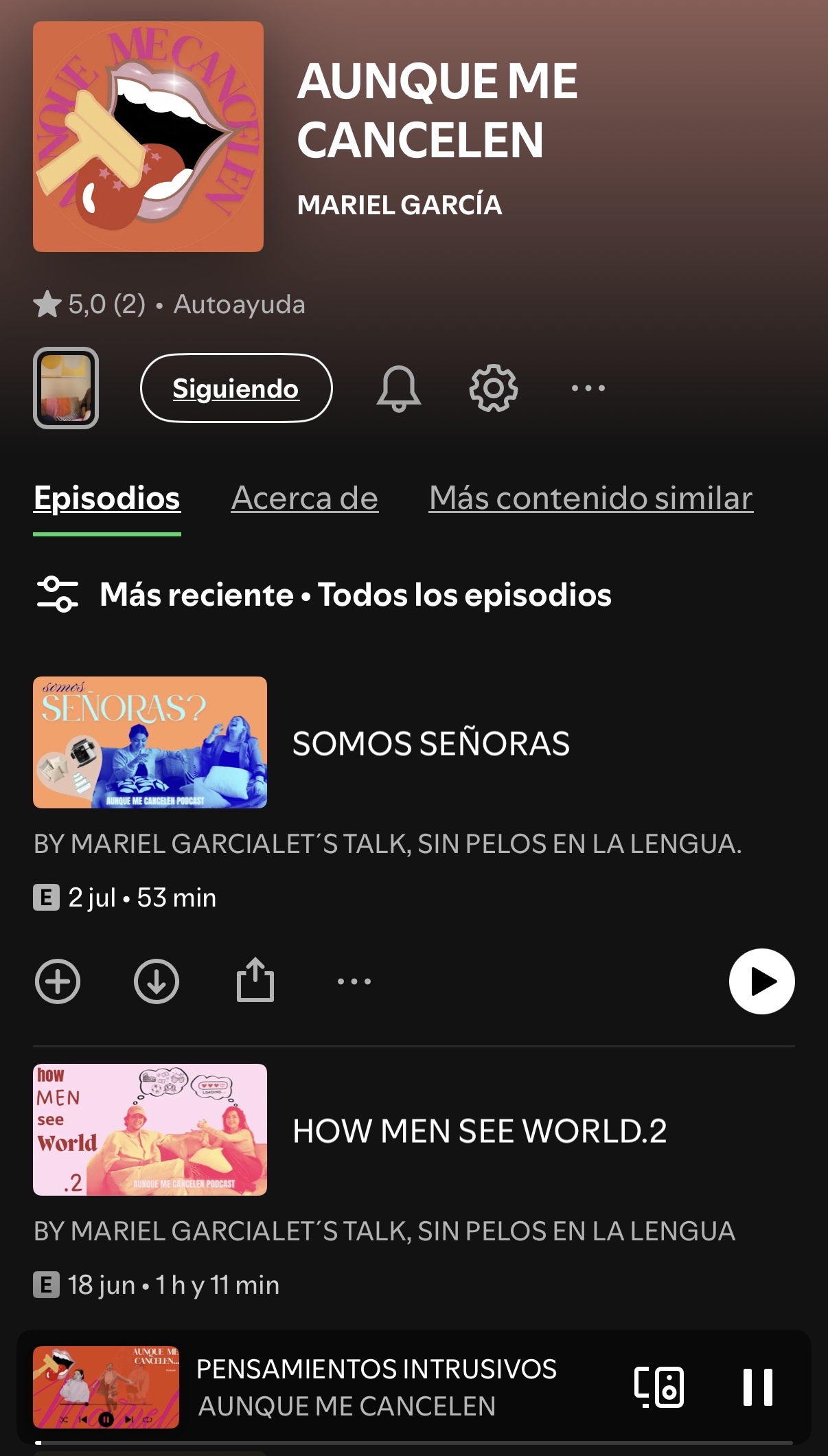
Task: Share the SOMOS SEÑORAS episode
Action: click(x=255, y=980)
